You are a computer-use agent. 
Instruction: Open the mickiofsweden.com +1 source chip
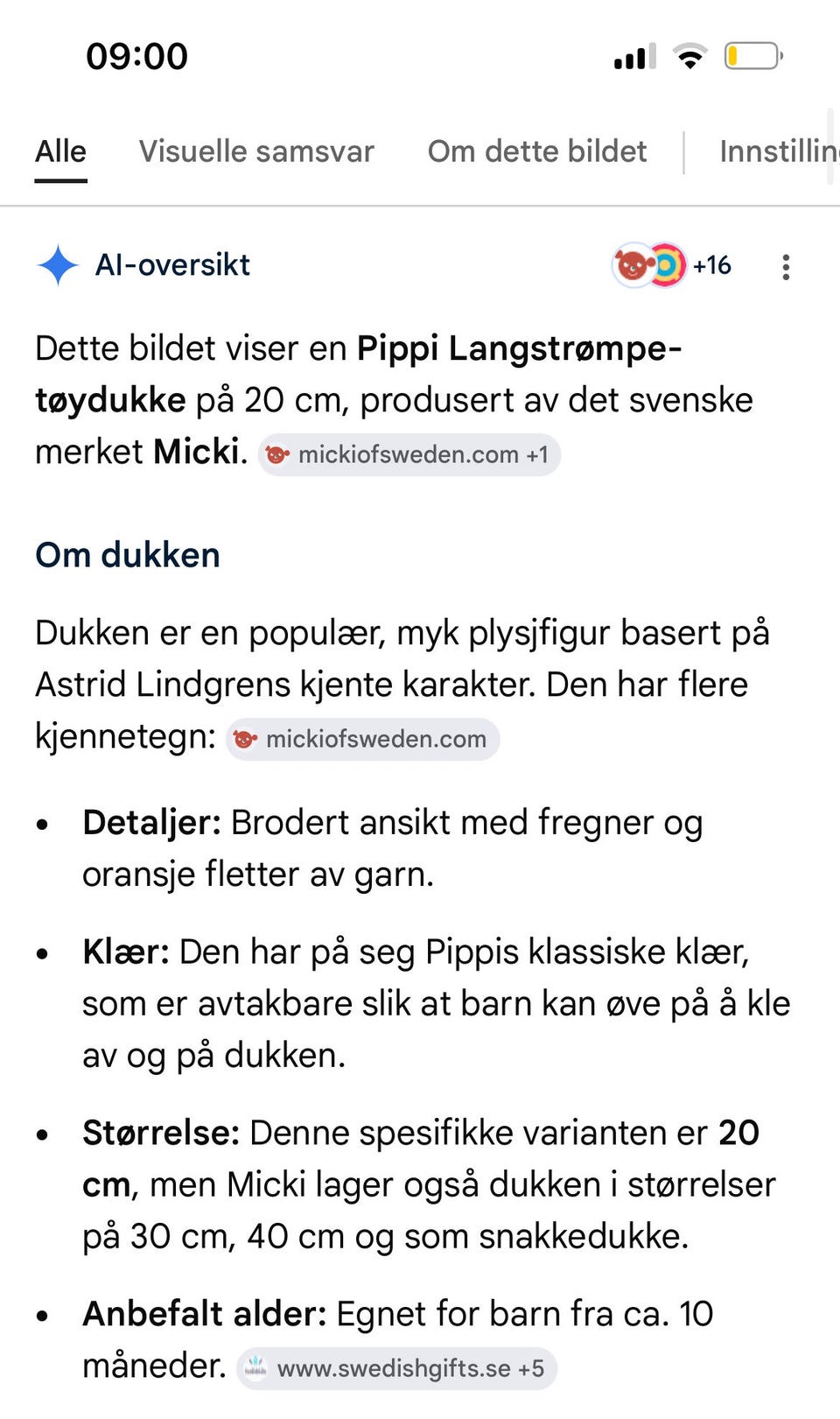pos(409,454)
